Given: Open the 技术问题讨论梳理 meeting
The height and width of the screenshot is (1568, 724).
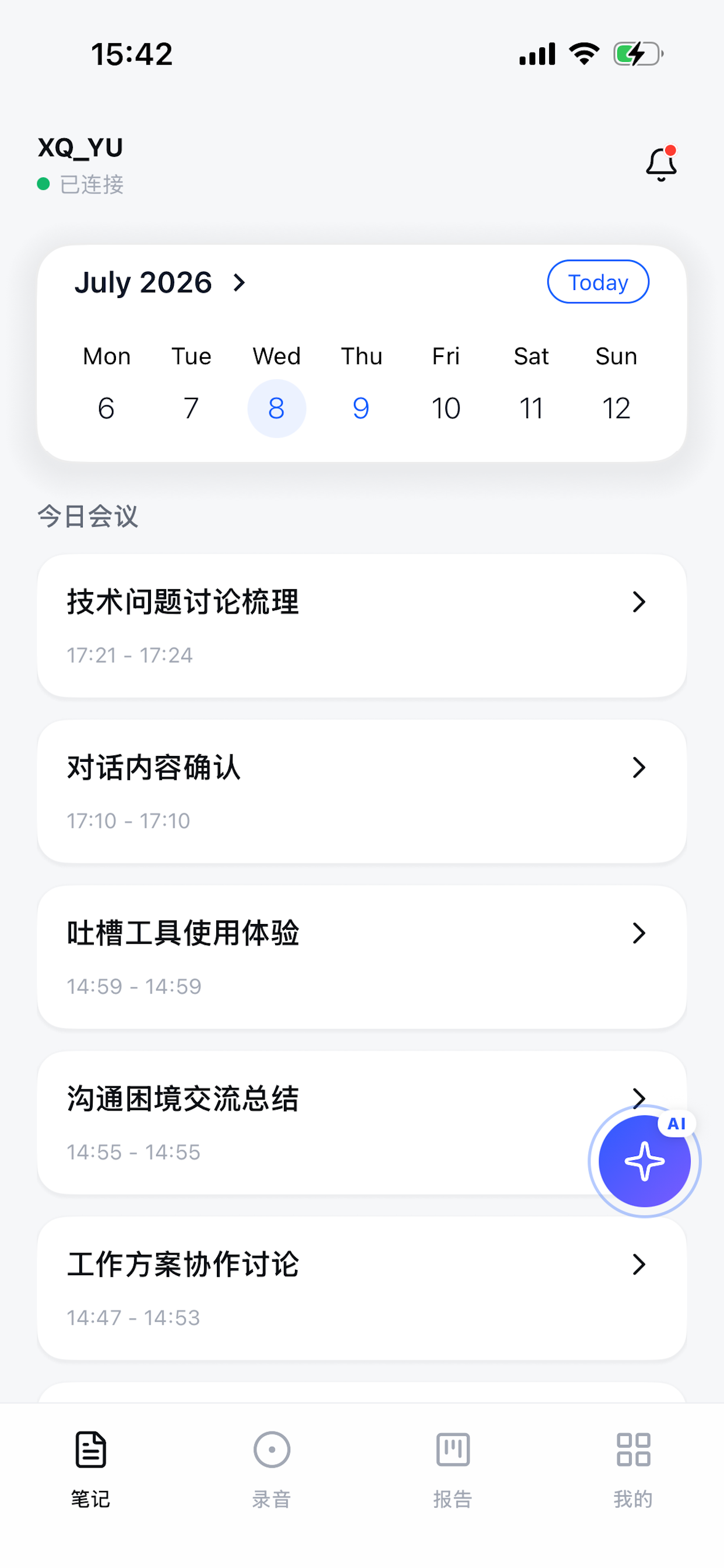Looking at the screenshot, I should pyautogui.click(x=361, y=626).
